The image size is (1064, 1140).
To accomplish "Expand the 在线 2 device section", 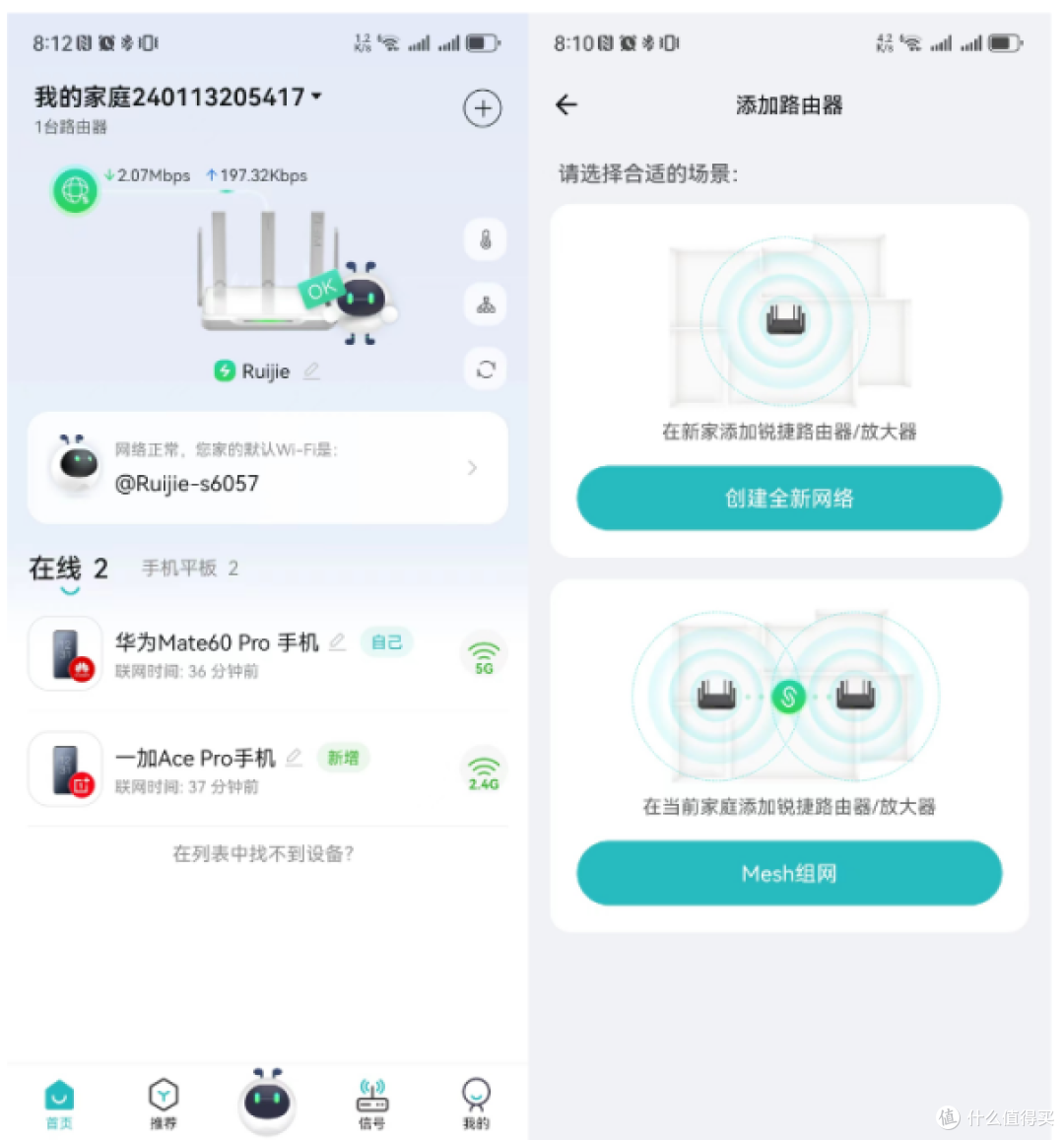I will coord(68,568).
